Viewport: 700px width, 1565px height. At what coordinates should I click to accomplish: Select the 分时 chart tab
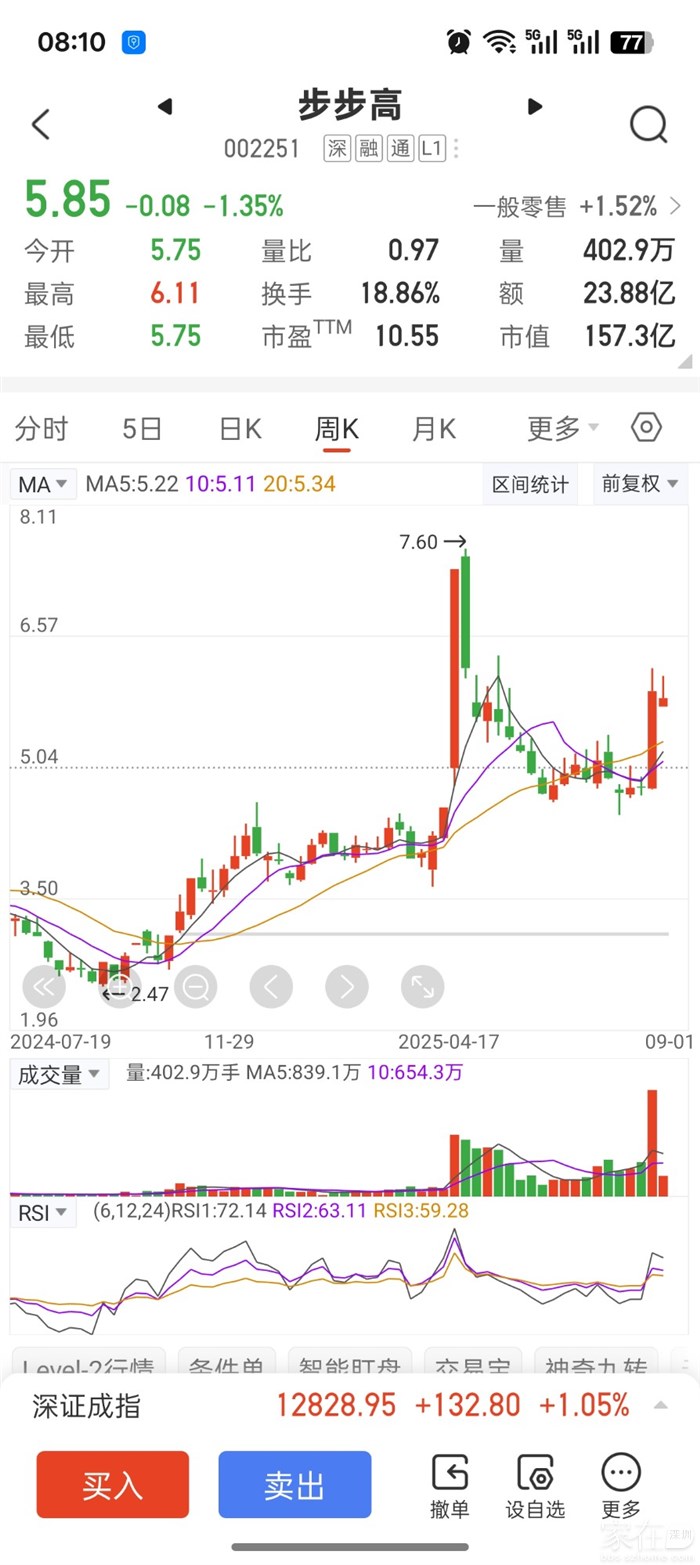point(42,429)
